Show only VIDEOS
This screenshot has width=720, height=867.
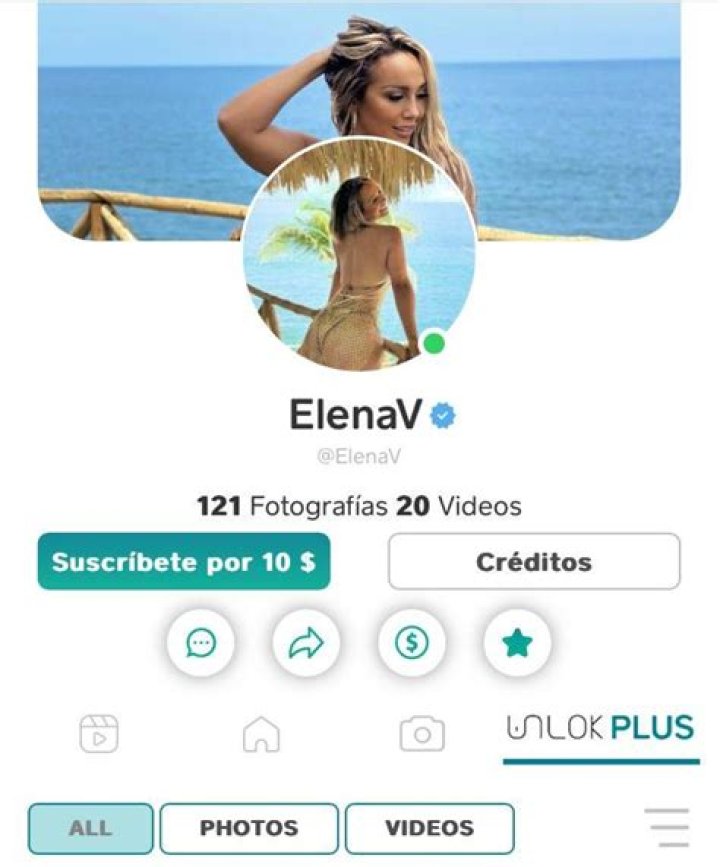click(x=429, y=828)
